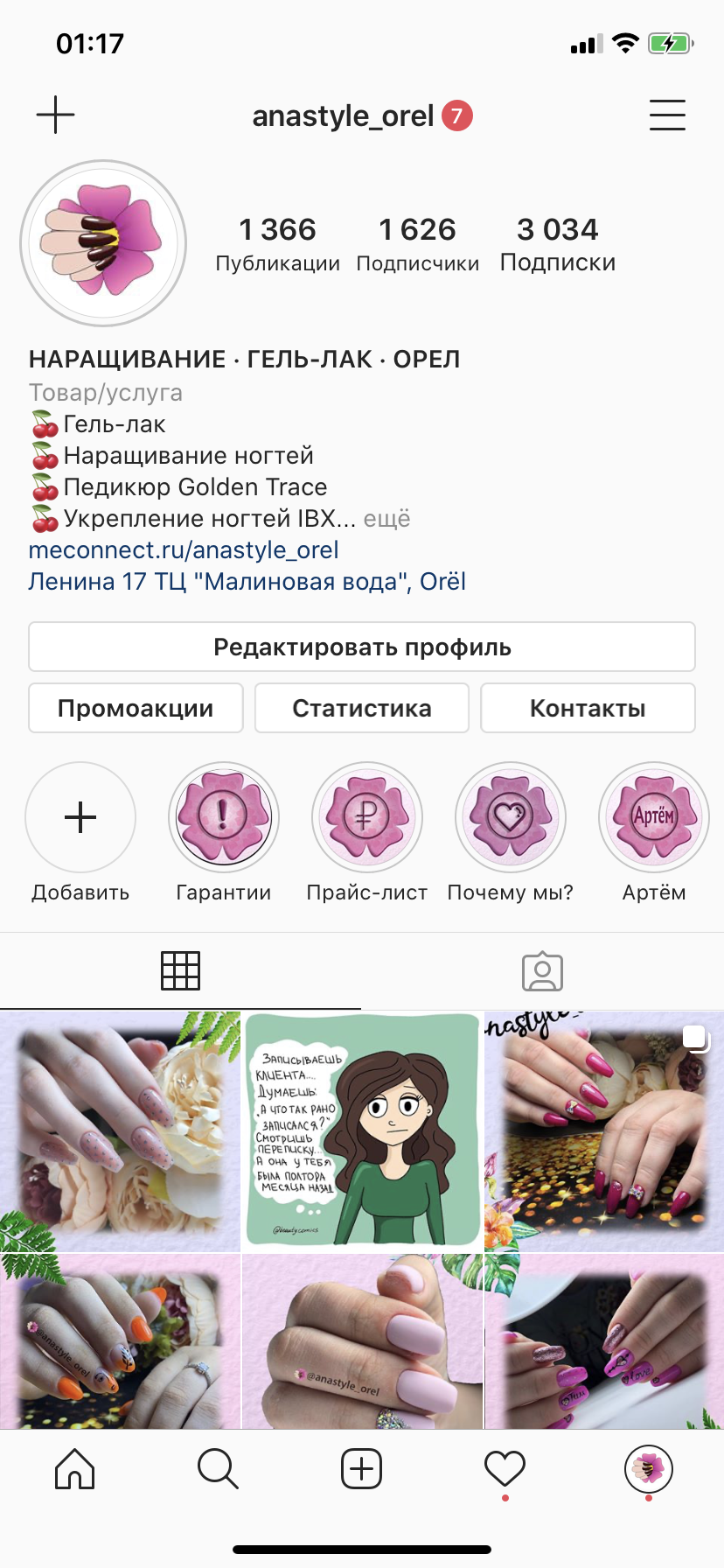Create a new post from bottom bar
The width and height of the screenshot is (724, 1568).
[361, 1468]
